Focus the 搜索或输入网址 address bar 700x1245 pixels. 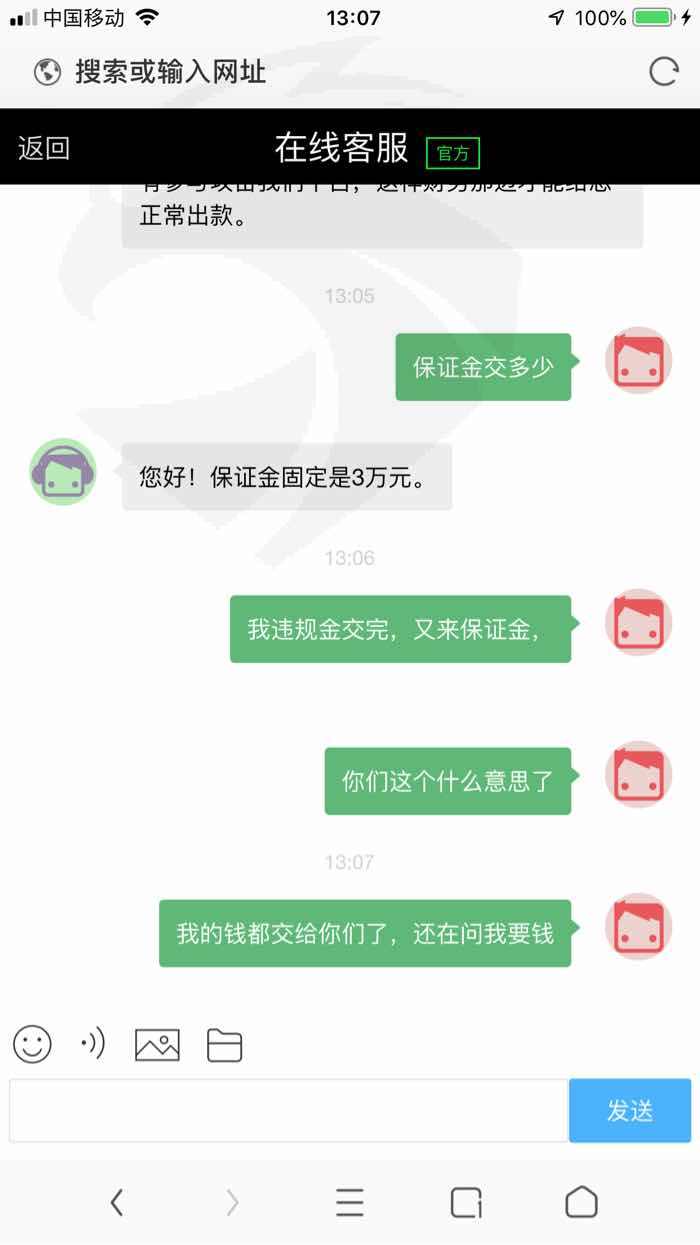tap(170, 72)
